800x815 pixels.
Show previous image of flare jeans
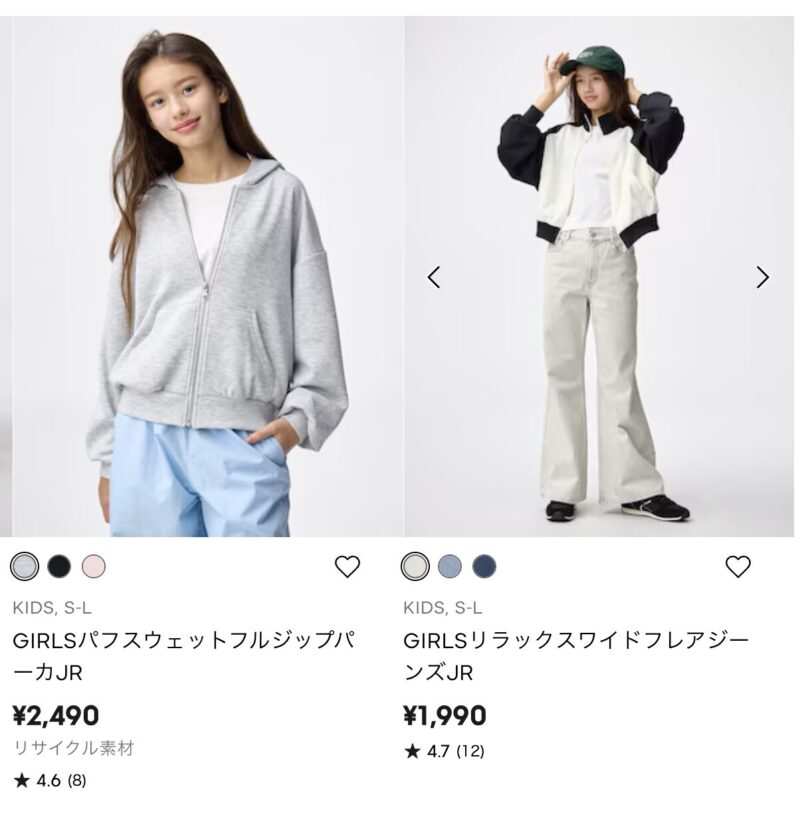[x=434, y=277]
